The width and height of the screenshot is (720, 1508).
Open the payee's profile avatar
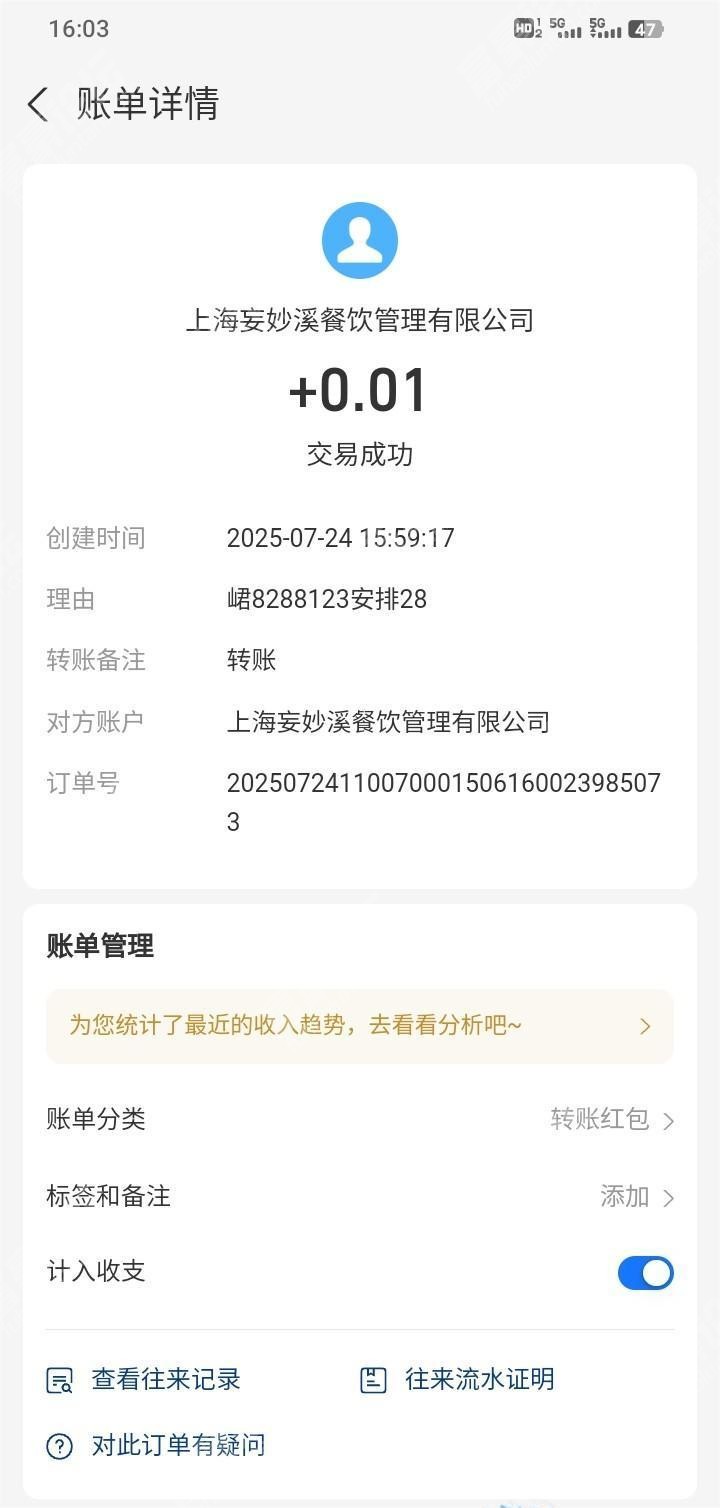[360, 241]
